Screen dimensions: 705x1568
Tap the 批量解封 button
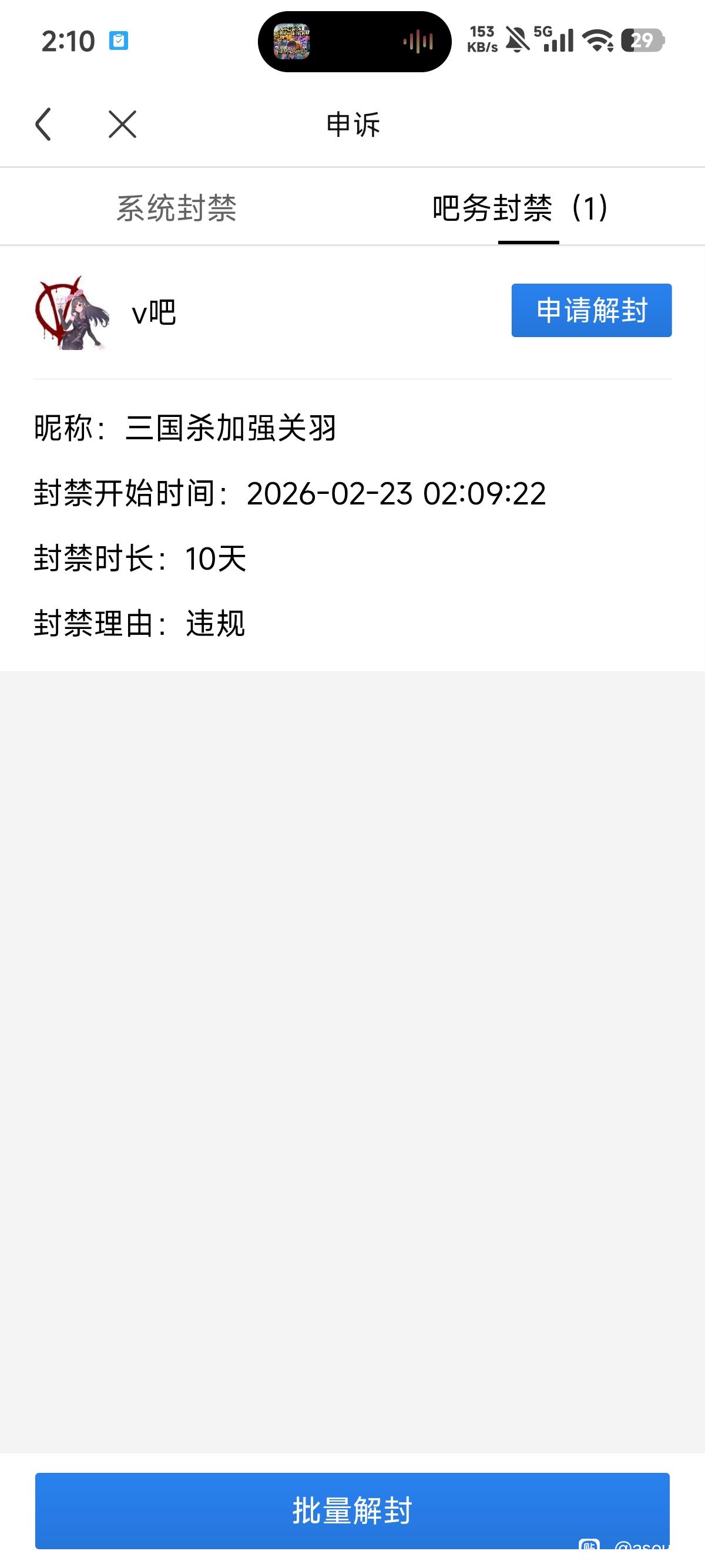(x=352, y=1510)
